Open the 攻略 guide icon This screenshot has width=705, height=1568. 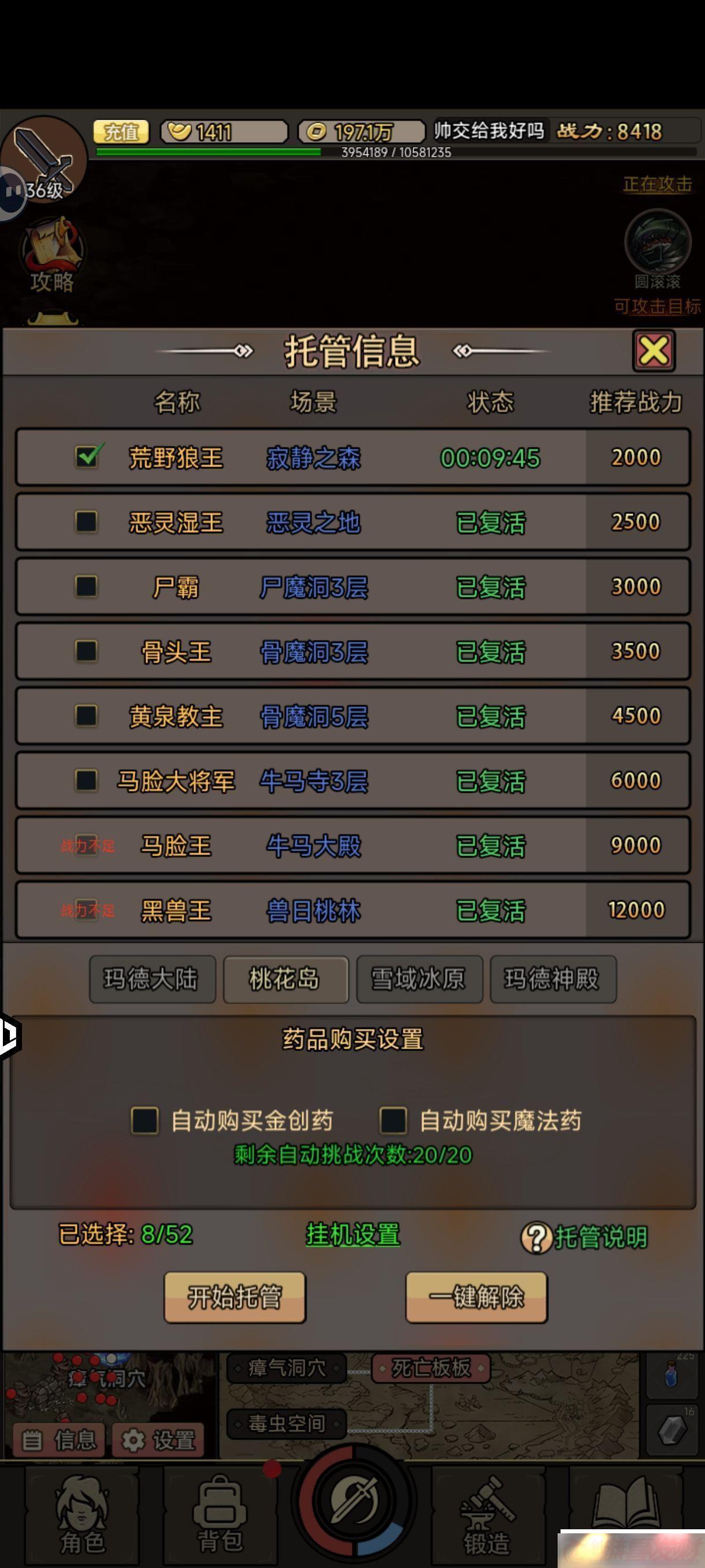tap(51, 256)
